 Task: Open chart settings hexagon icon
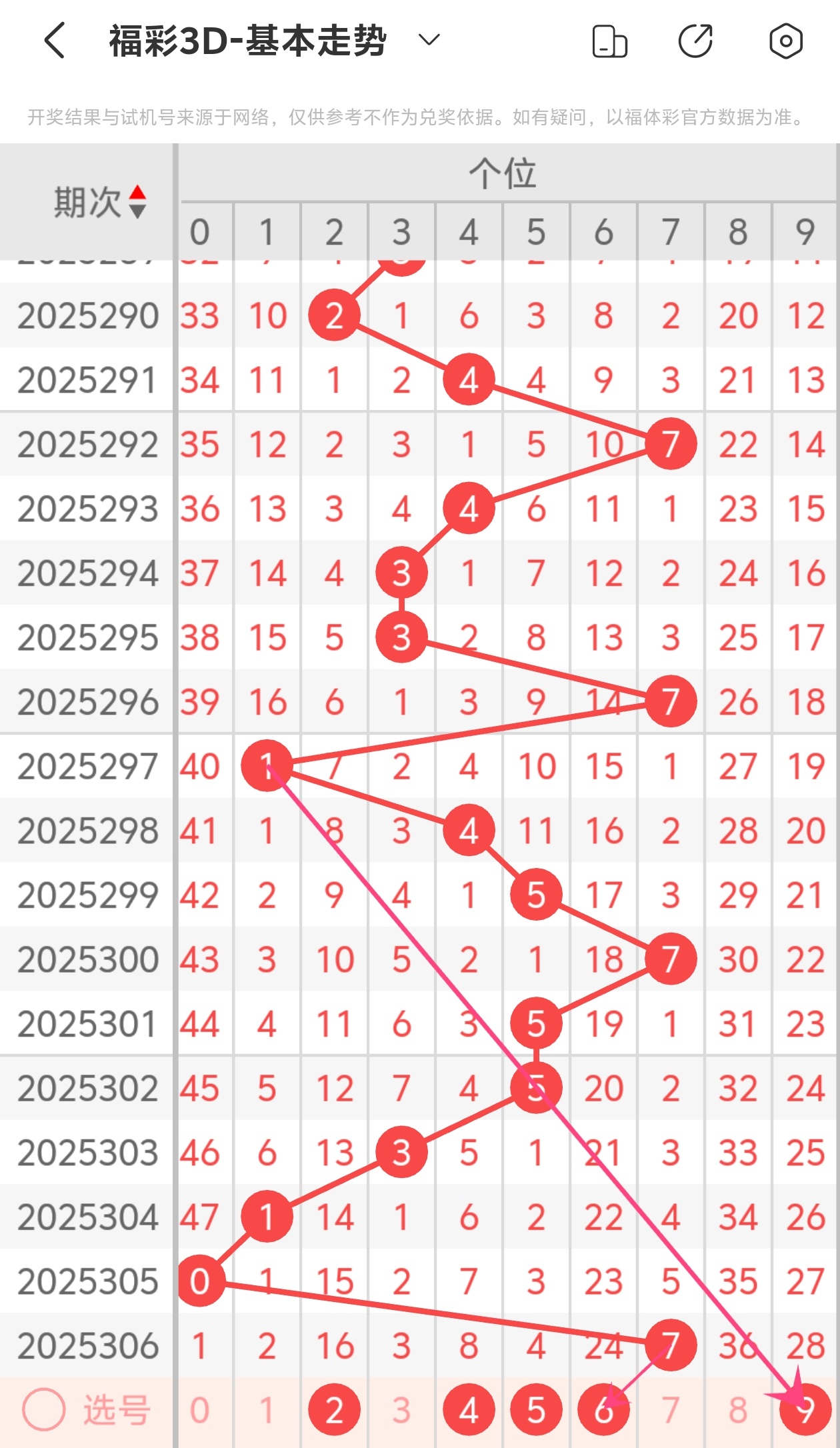coord(786,41)
